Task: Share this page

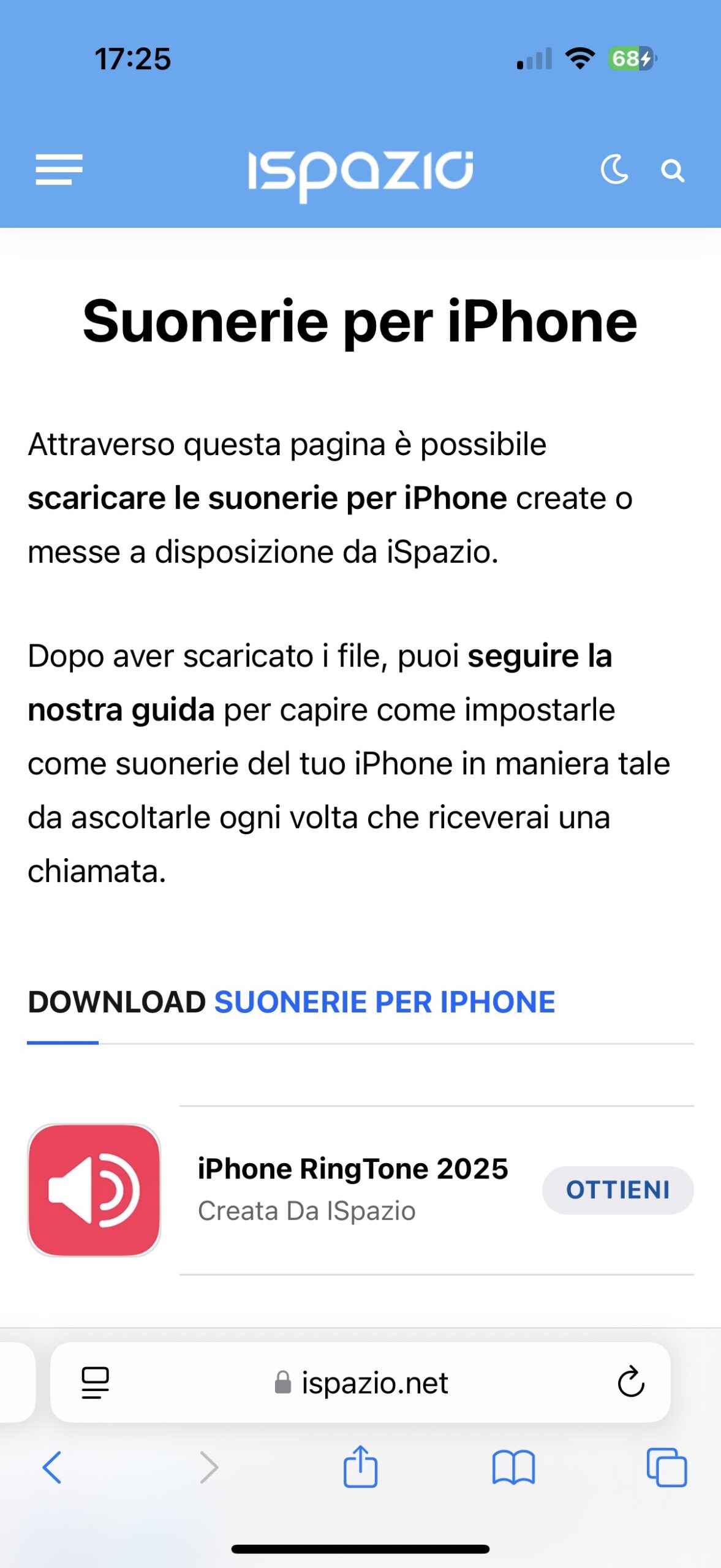Action: coord(360,1466)
